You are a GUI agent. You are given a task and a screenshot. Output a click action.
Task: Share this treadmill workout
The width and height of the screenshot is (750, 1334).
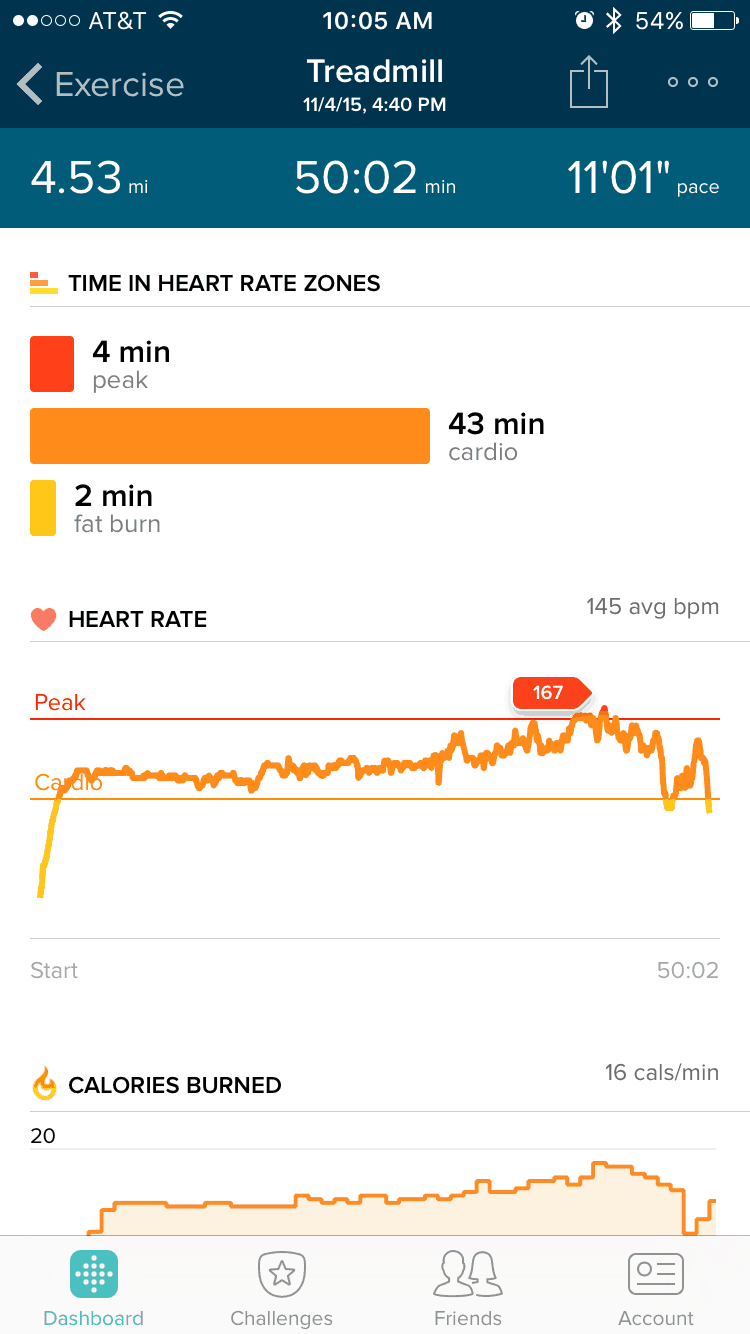(589, 81)
